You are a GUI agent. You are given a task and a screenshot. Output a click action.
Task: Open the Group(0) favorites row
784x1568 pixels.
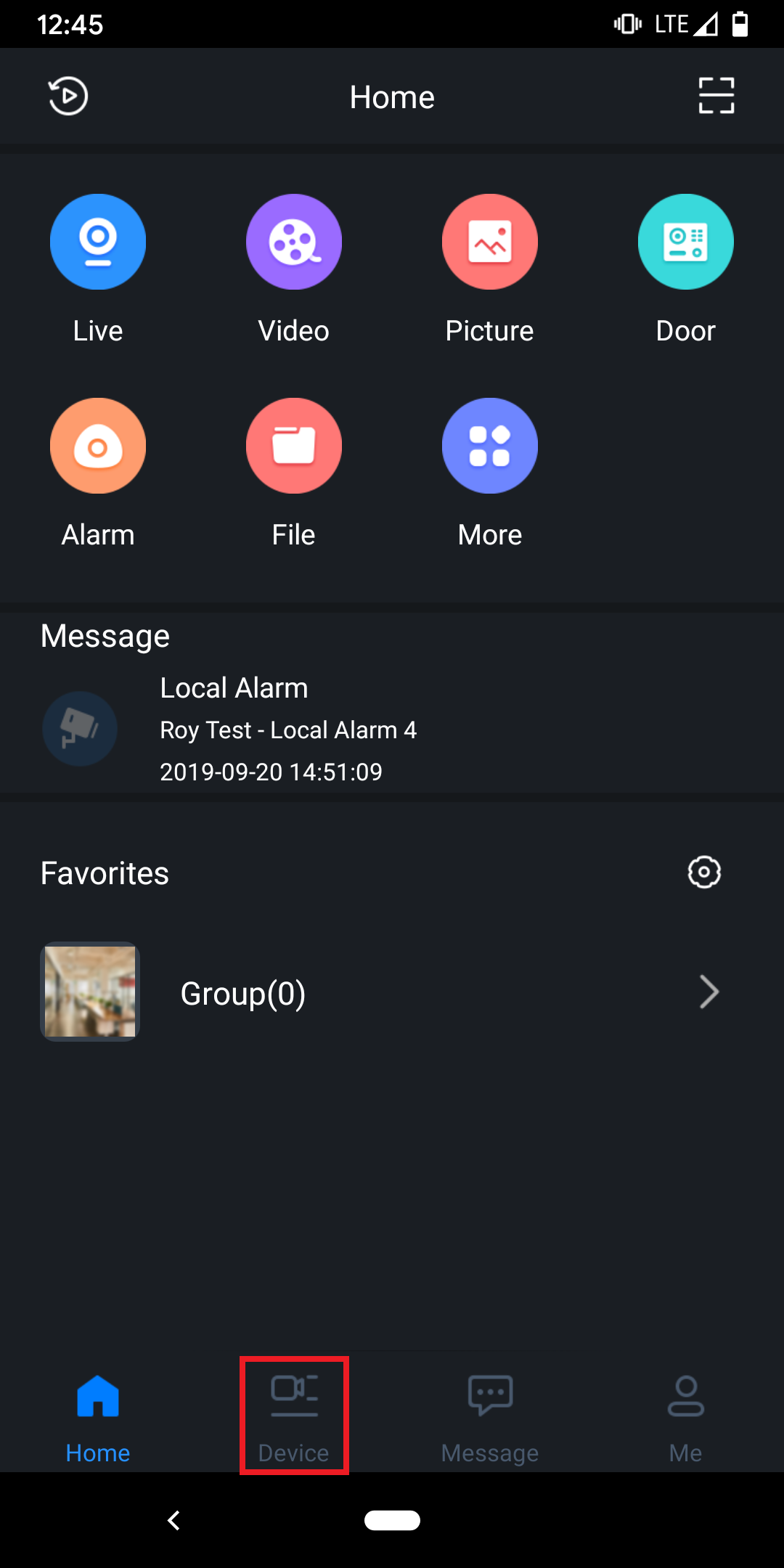[x=392, y=992]
